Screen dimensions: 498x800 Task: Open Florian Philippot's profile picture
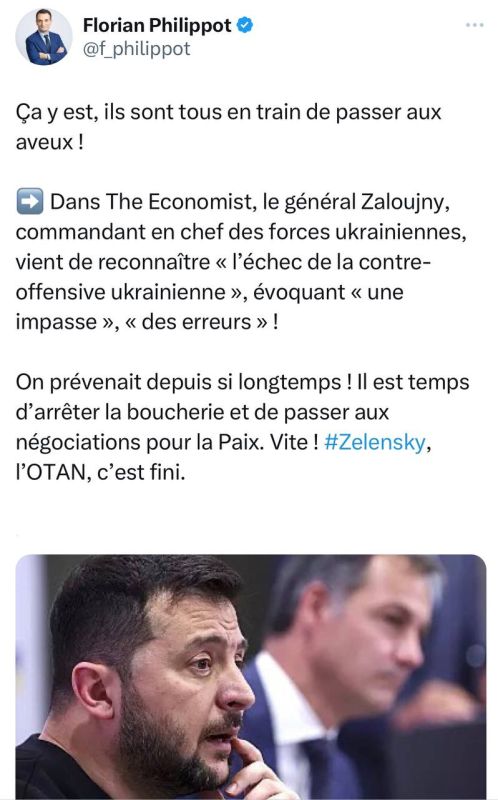point(44,37)
